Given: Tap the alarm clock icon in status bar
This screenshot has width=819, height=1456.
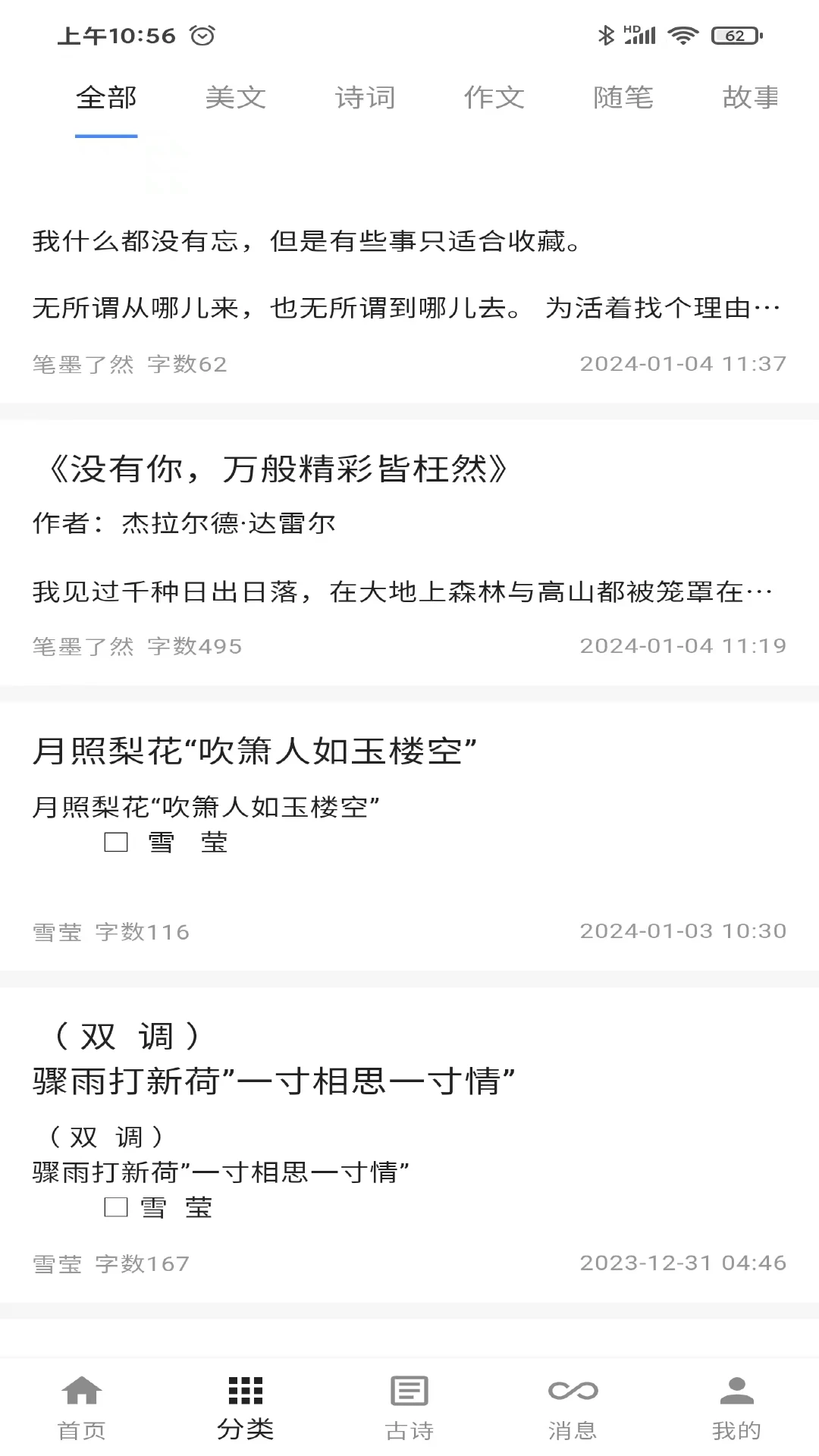Looking at the screenshot, I should (203, 34).
